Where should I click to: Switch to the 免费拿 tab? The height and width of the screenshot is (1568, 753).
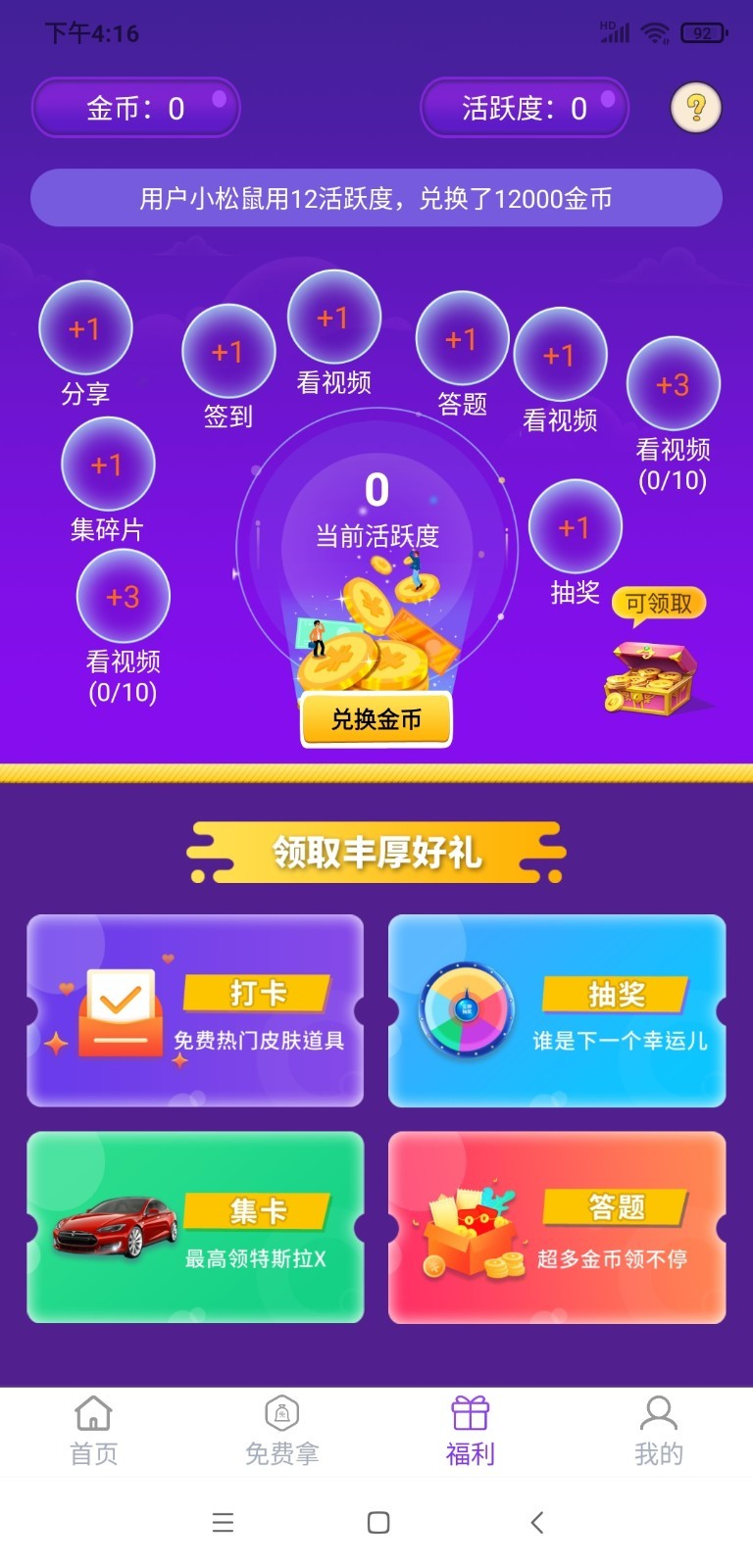(x=282, y=1431)
